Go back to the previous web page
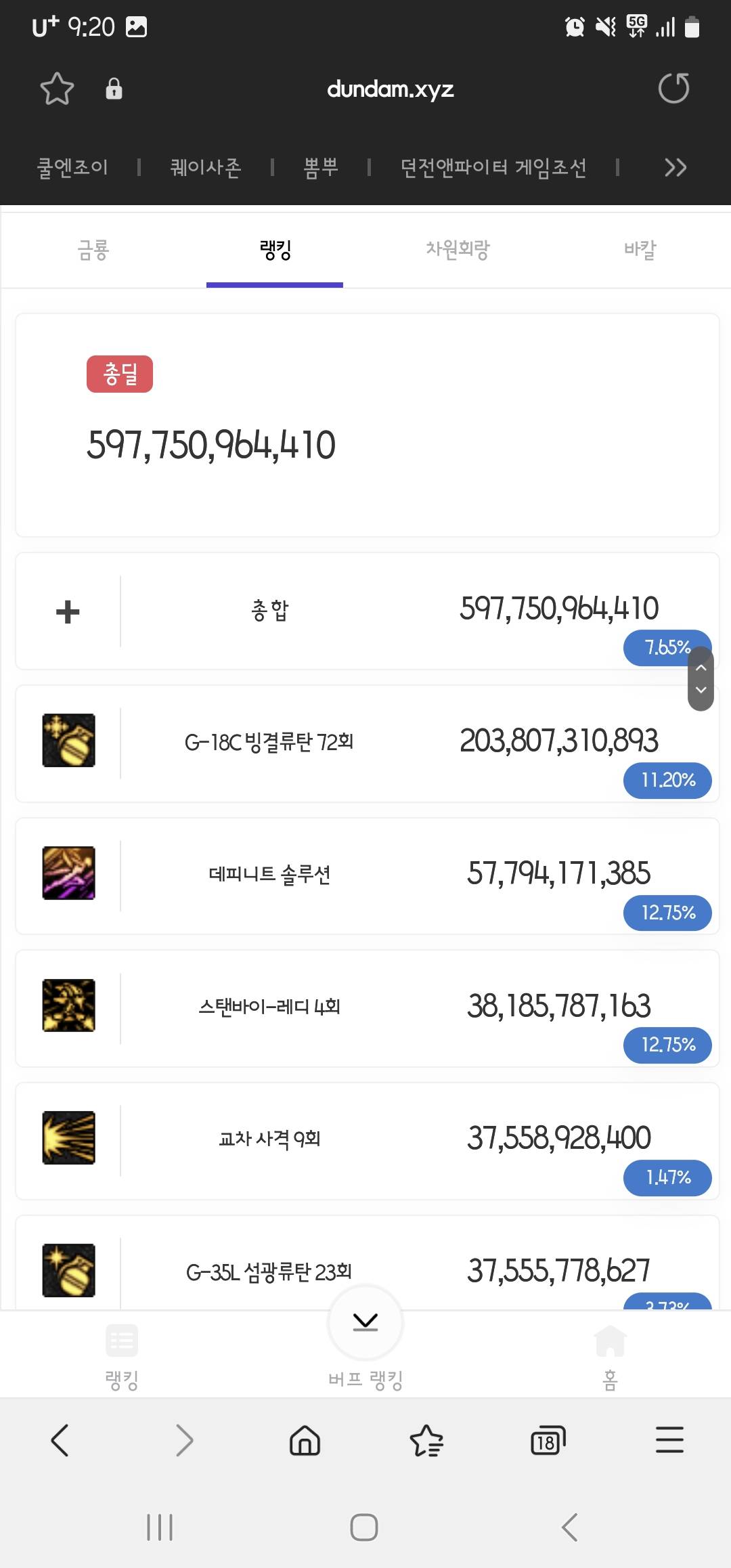The height and width of the screenshot is (1568, 731). pyautogui.click(x=60, y=1440)
